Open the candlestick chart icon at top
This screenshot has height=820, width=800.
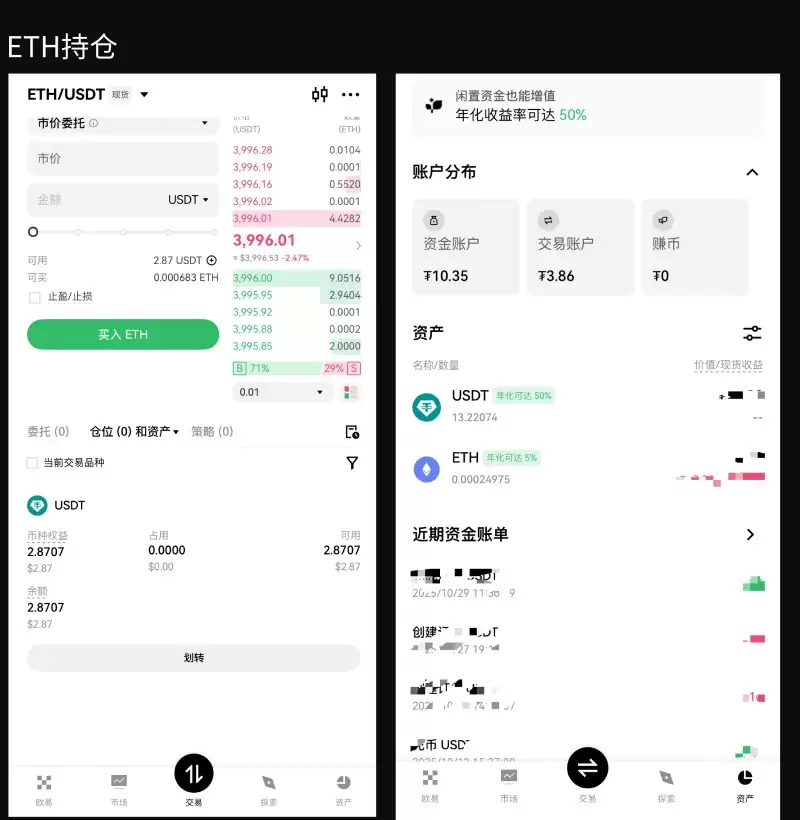pyautogui.click(x=319, y=95)
